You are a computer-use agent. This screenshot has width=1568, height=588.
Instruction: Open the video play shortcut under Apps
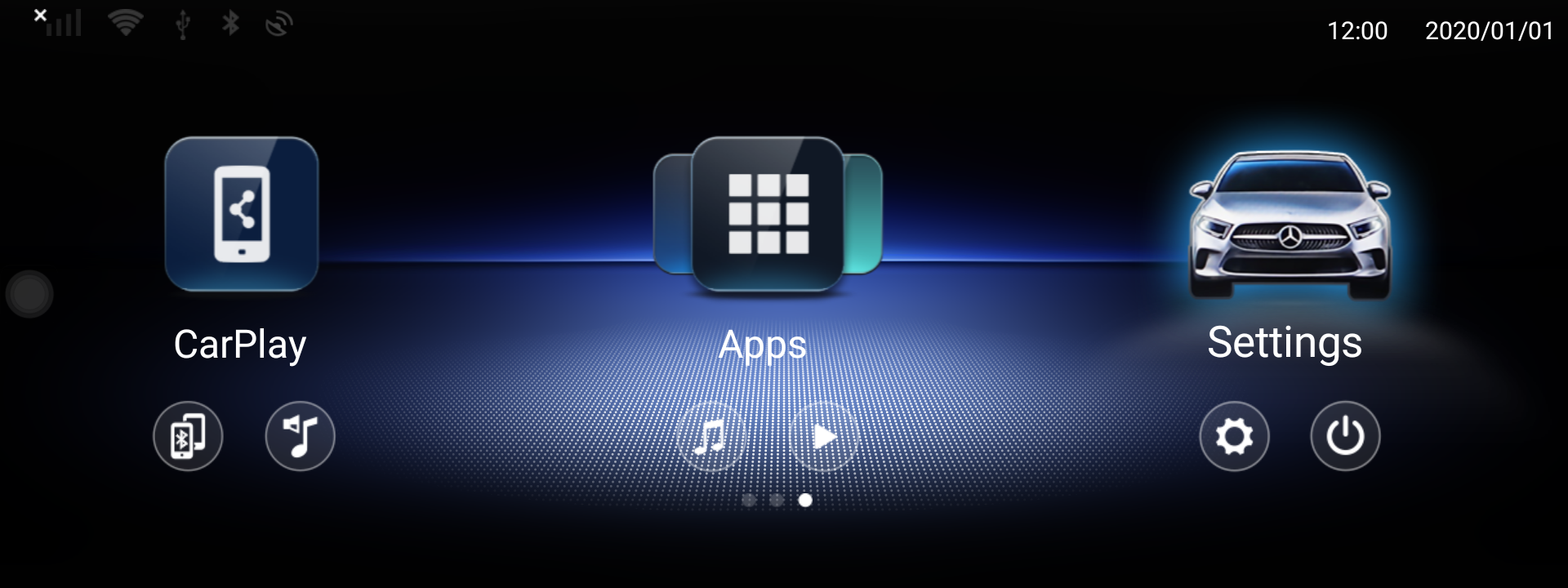tap(824, 436)
